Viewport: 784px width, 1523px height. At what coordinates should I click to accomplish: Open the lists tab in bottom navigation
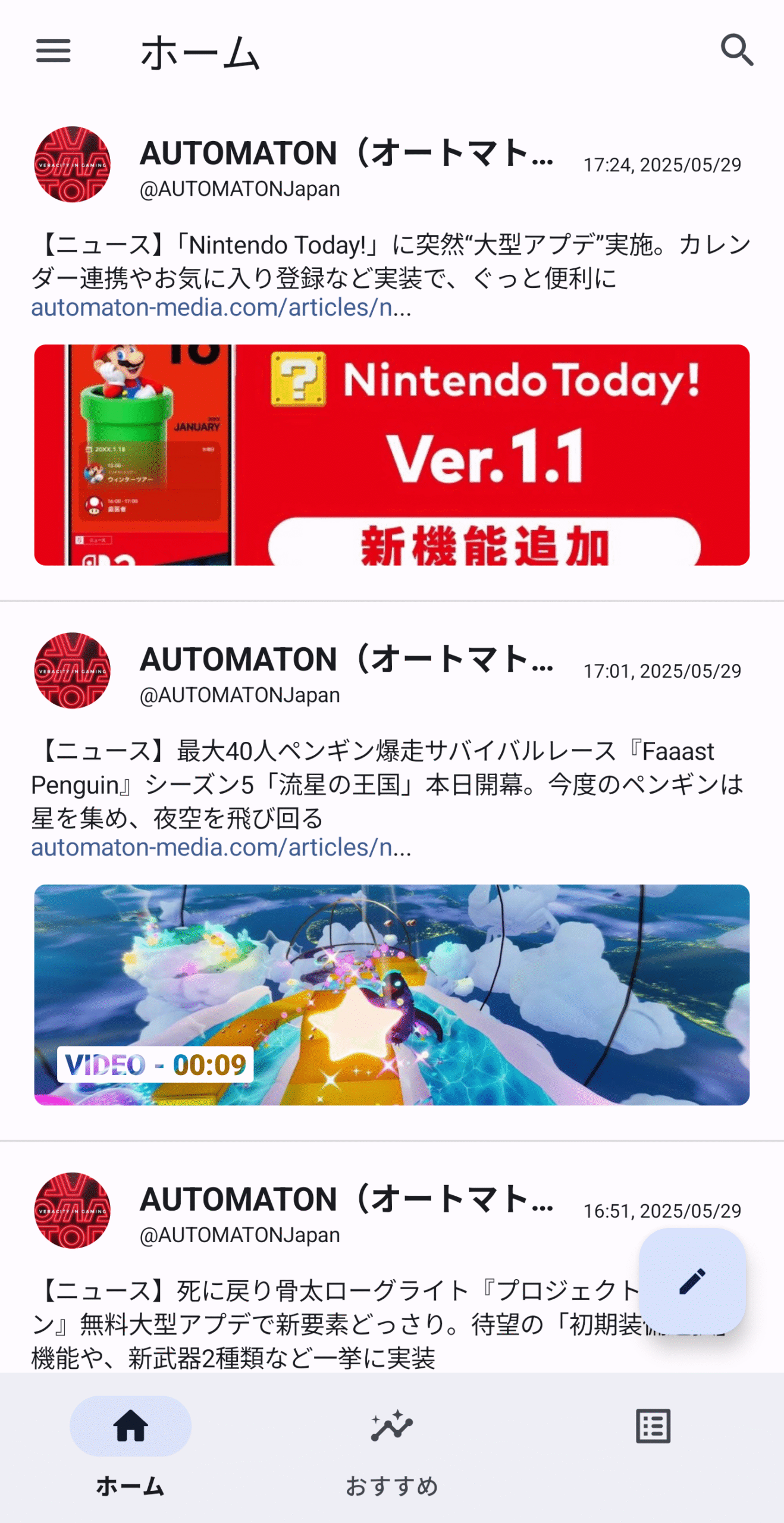[653, 1428]
